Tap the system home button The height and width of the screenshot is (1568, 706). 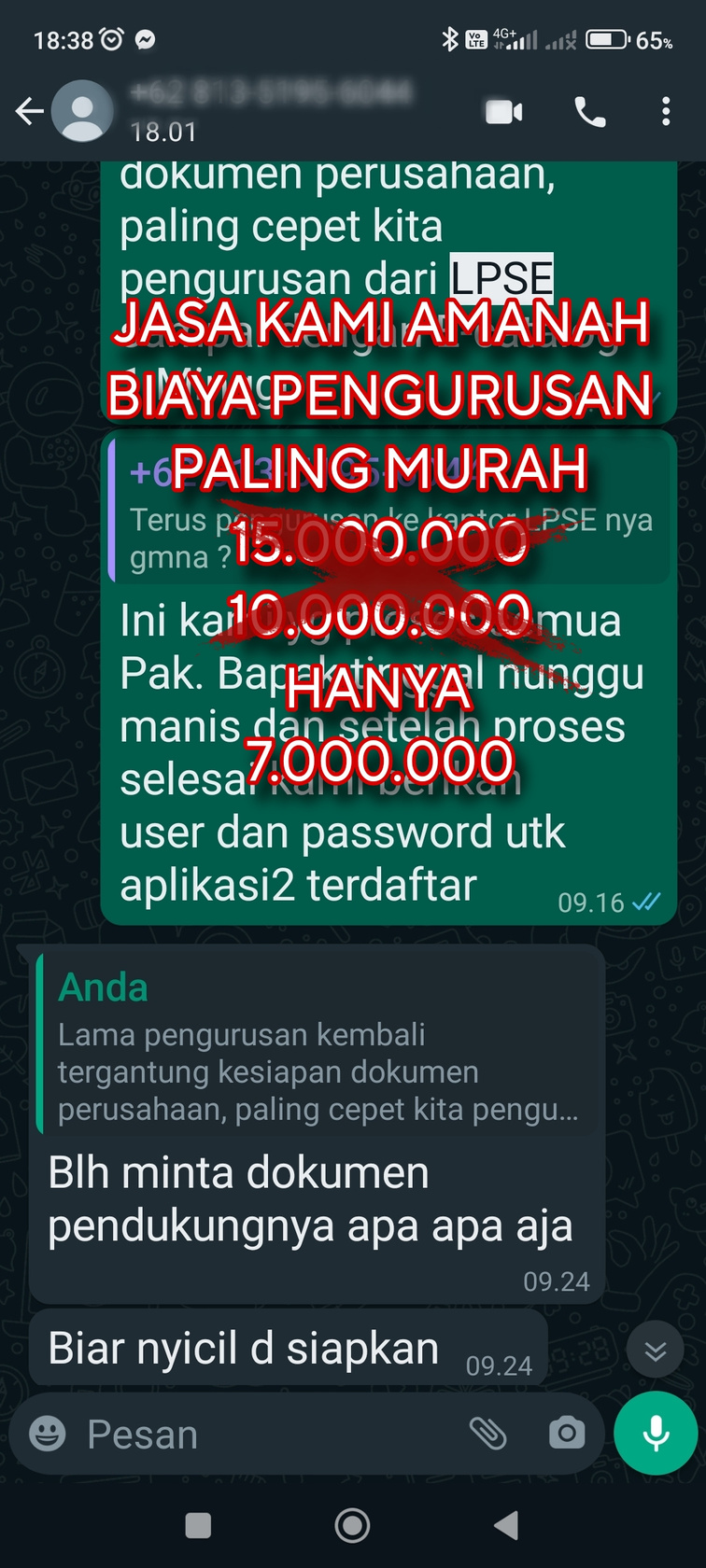click(x=352, y=1525)
